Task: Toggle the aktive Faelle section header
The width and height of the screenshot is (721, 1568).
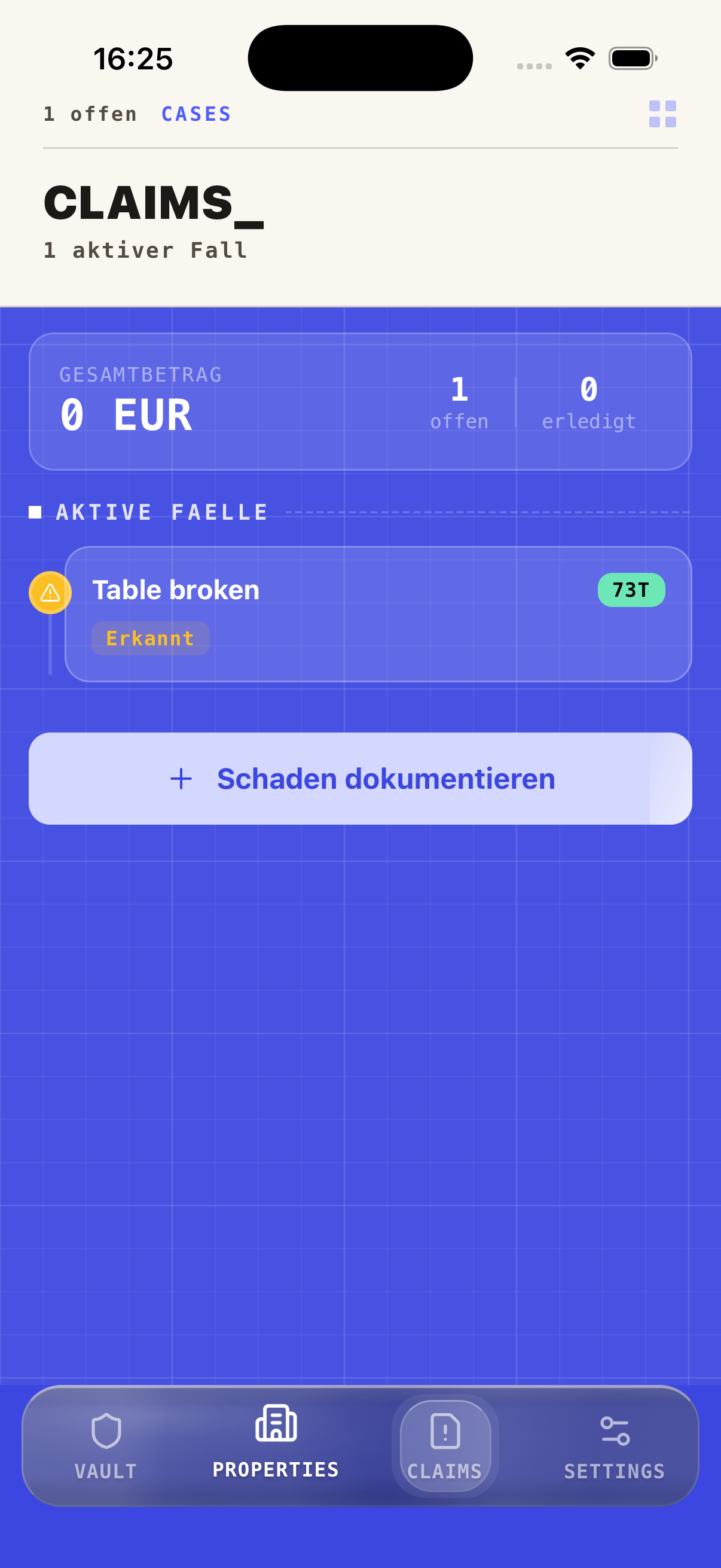Action: (161, 511)
